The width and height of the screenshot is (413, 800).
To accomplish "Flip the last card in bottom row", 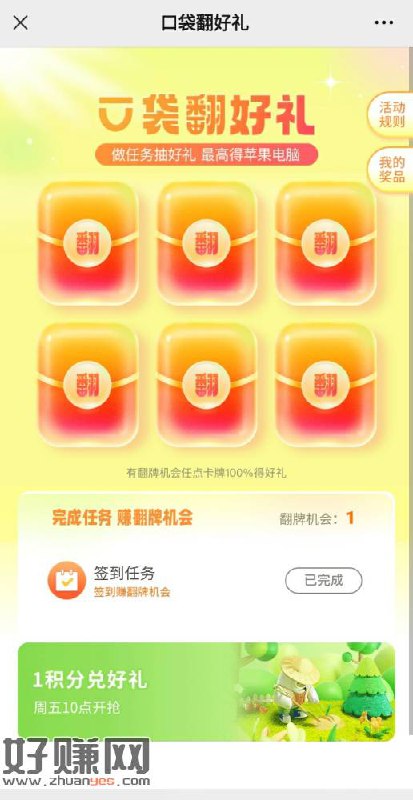I will (325, 385).
